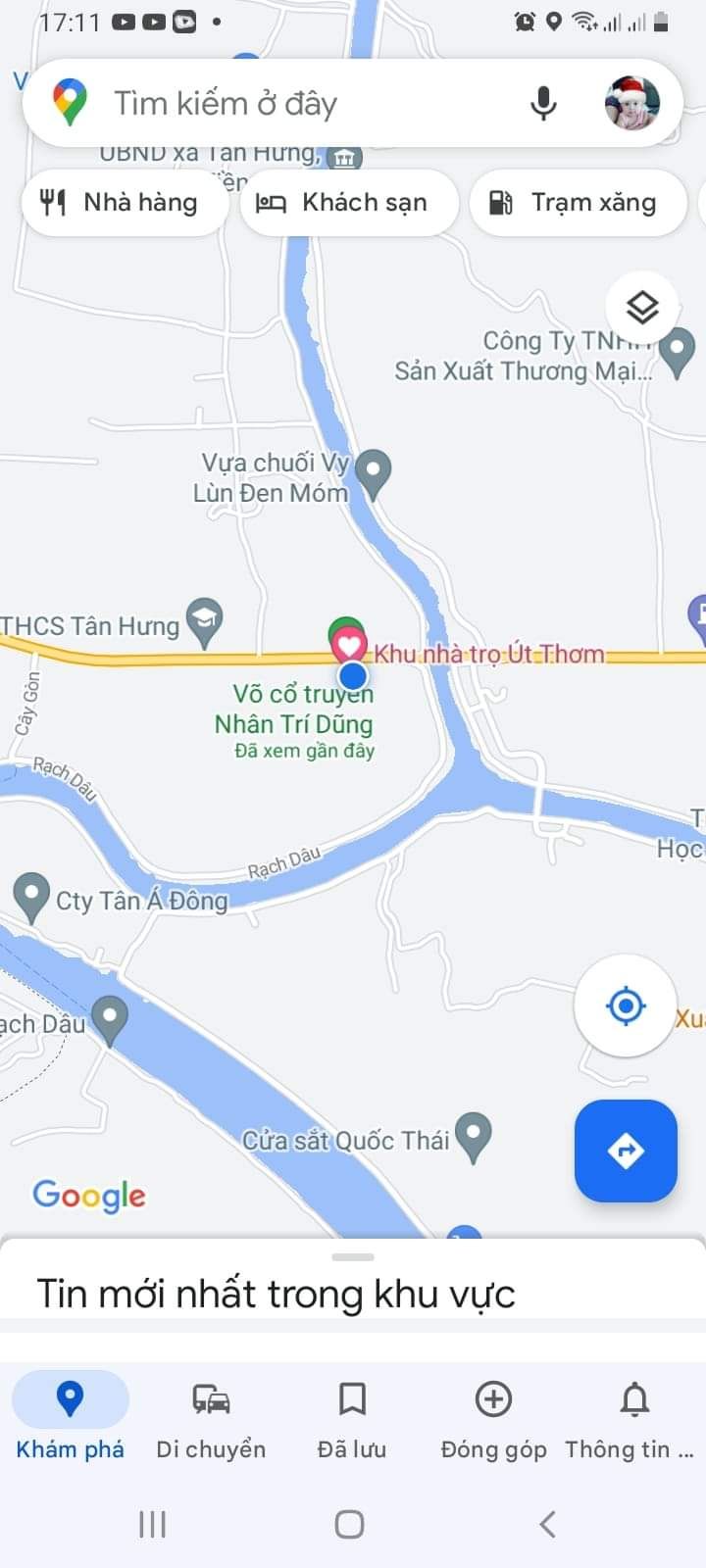Select the Nhà hàng chip
706x1568 pixels.
pyautogui.click(x=123, y=203)
